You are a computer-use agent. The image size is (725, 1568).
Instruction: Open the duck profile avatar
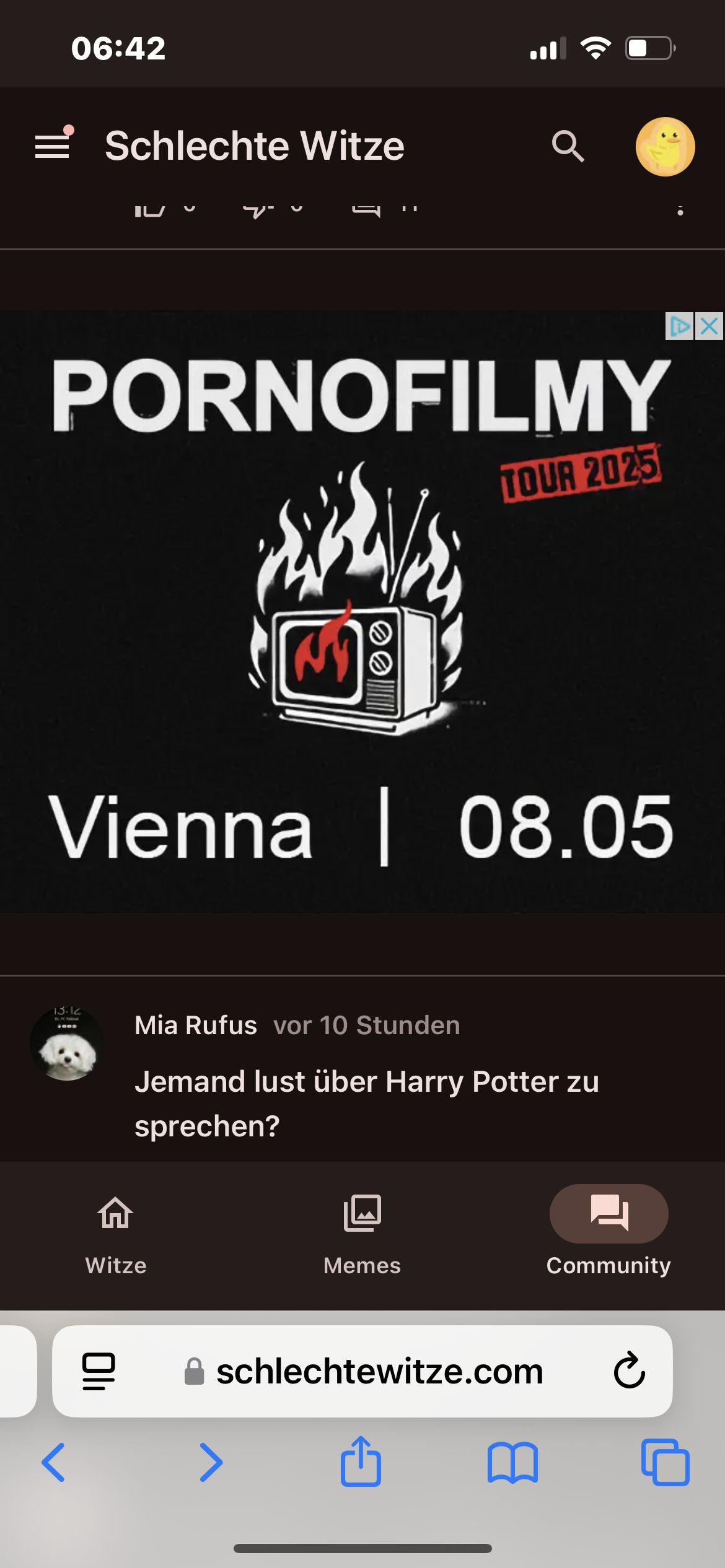[x=665, y=147]
